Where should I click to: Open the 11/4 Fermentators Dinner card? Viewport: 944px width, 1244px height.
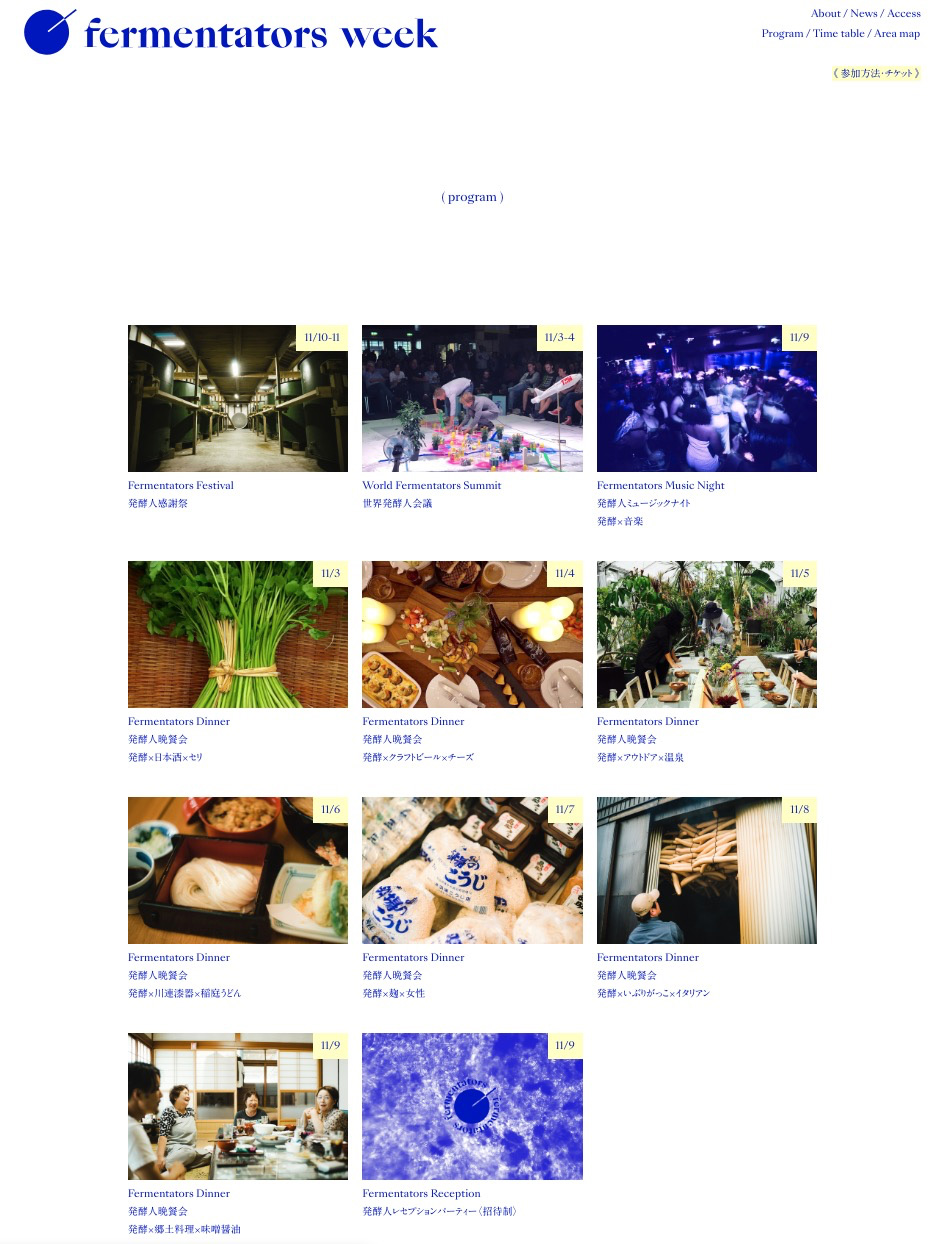(472, 635)
